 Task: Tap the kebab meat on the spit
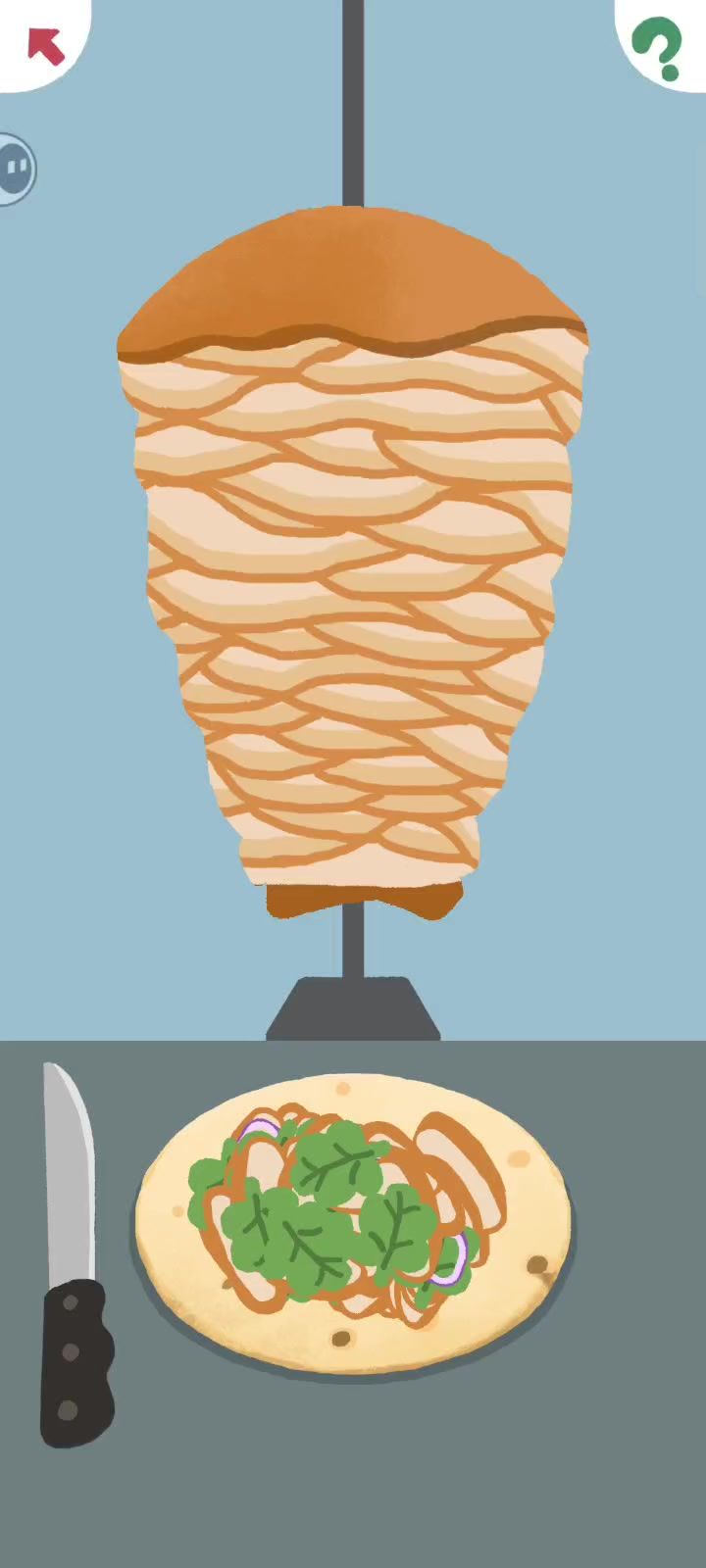pyautogui.click(x=353, y=588)
